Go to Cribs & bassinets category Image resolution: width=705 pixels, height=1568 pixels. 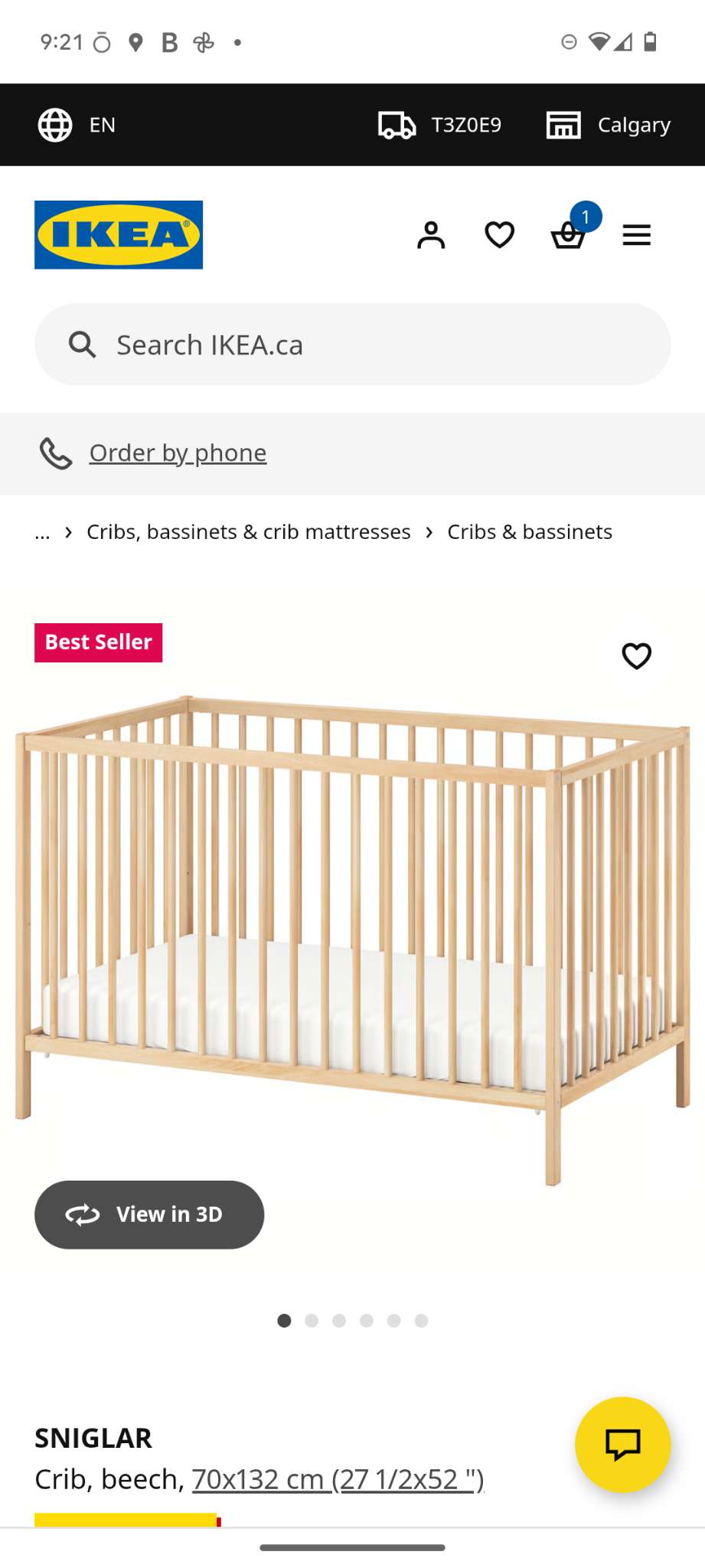click(530, 532)
